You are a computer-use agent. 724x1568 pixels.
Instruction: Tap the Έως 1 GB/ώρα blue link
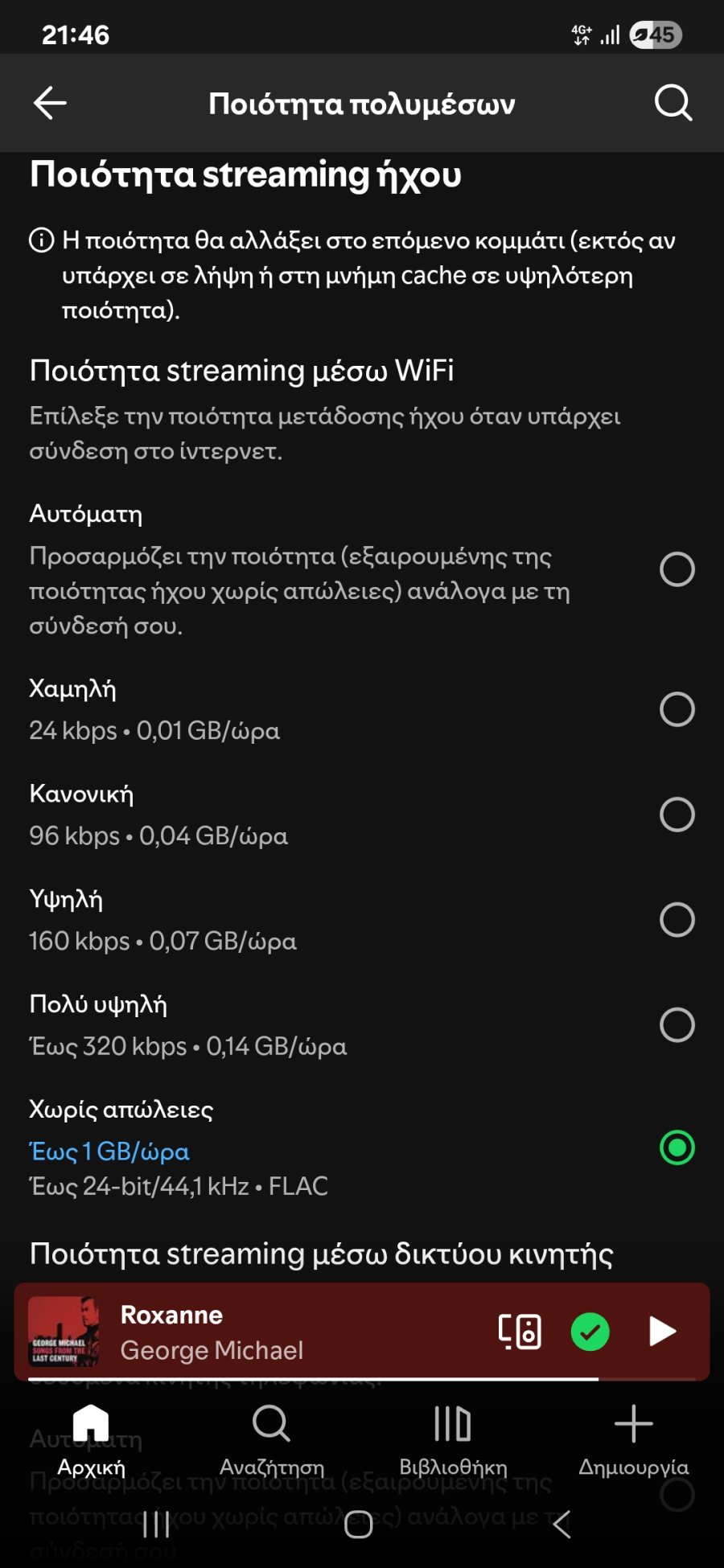coord(108,1151)
